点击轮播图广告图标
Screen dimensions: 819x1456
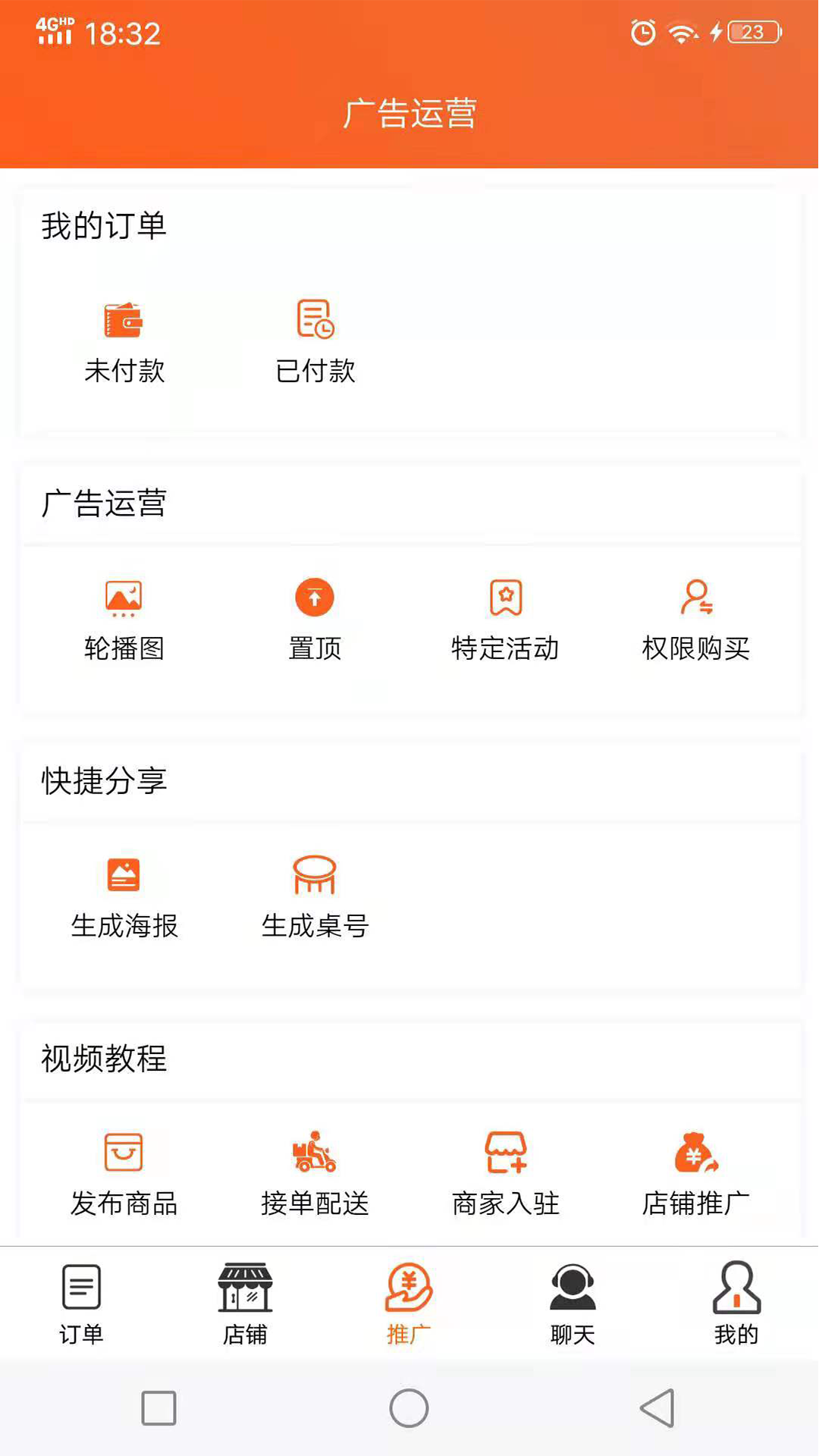[125, 599]
